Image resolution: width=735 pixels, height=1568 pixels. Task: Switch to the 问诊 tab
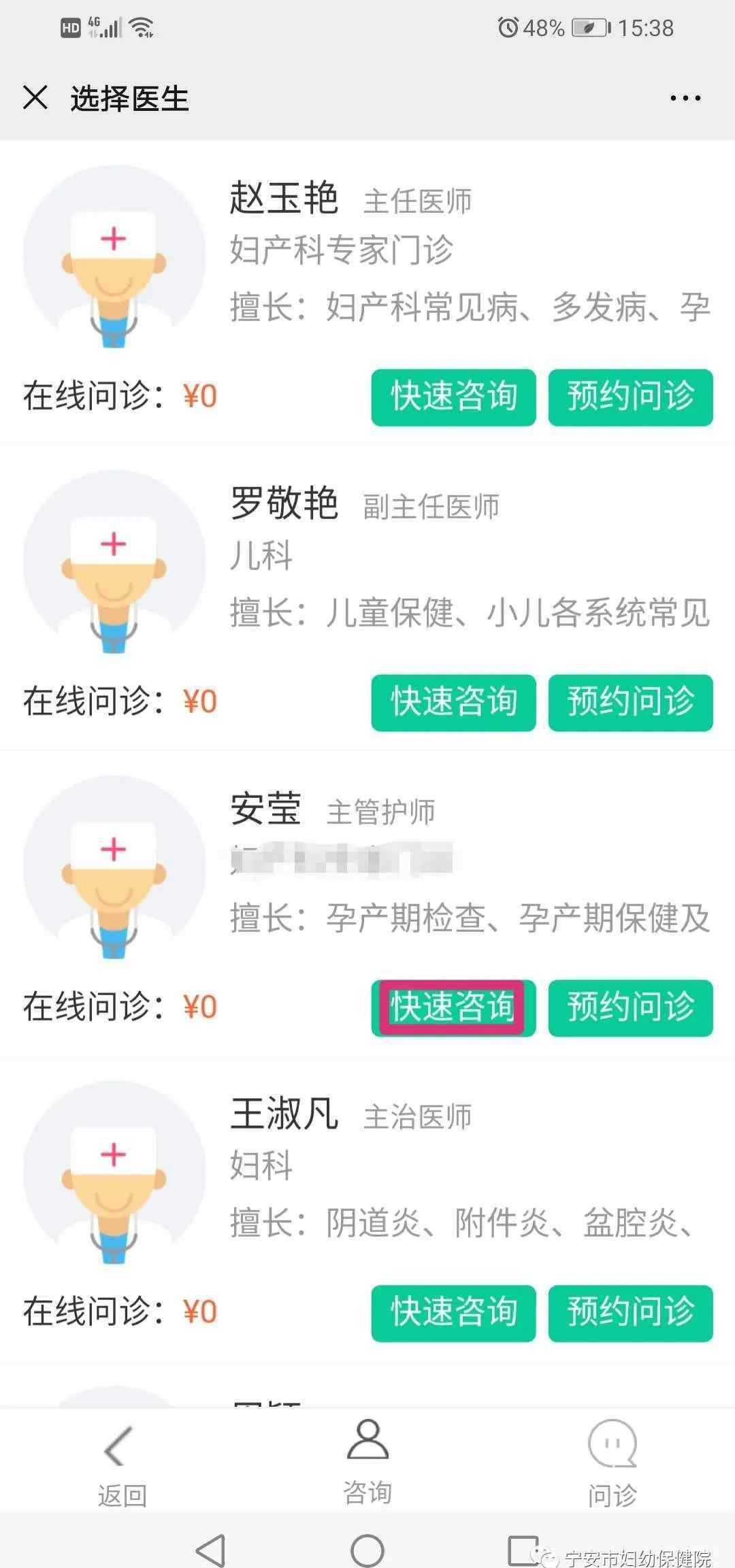pos(612,1458)
